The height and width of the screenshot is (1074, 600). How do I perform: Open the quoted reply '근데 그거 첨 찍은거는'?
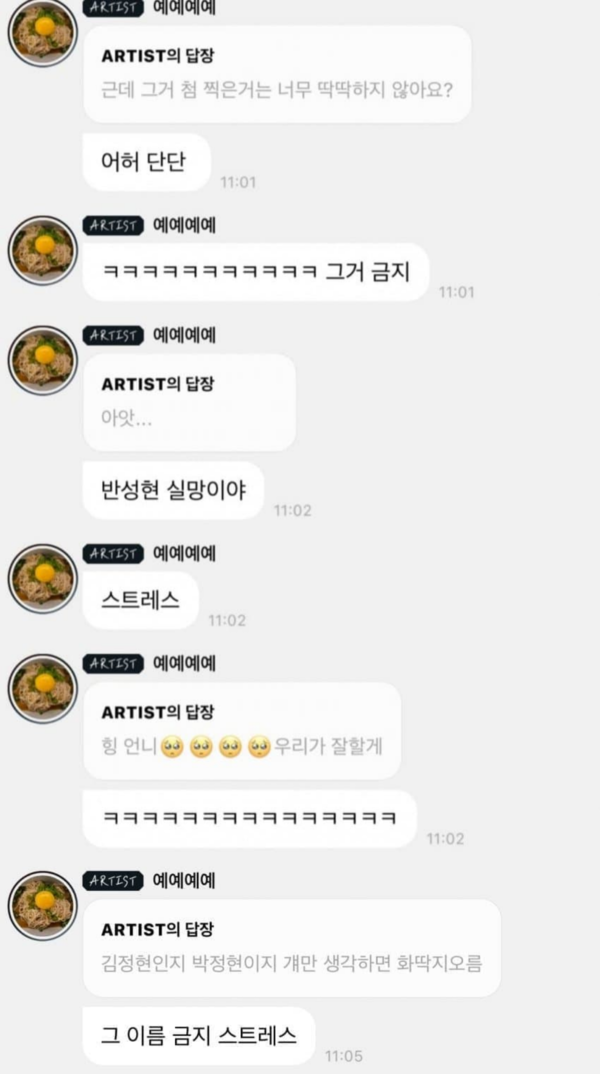276,74
